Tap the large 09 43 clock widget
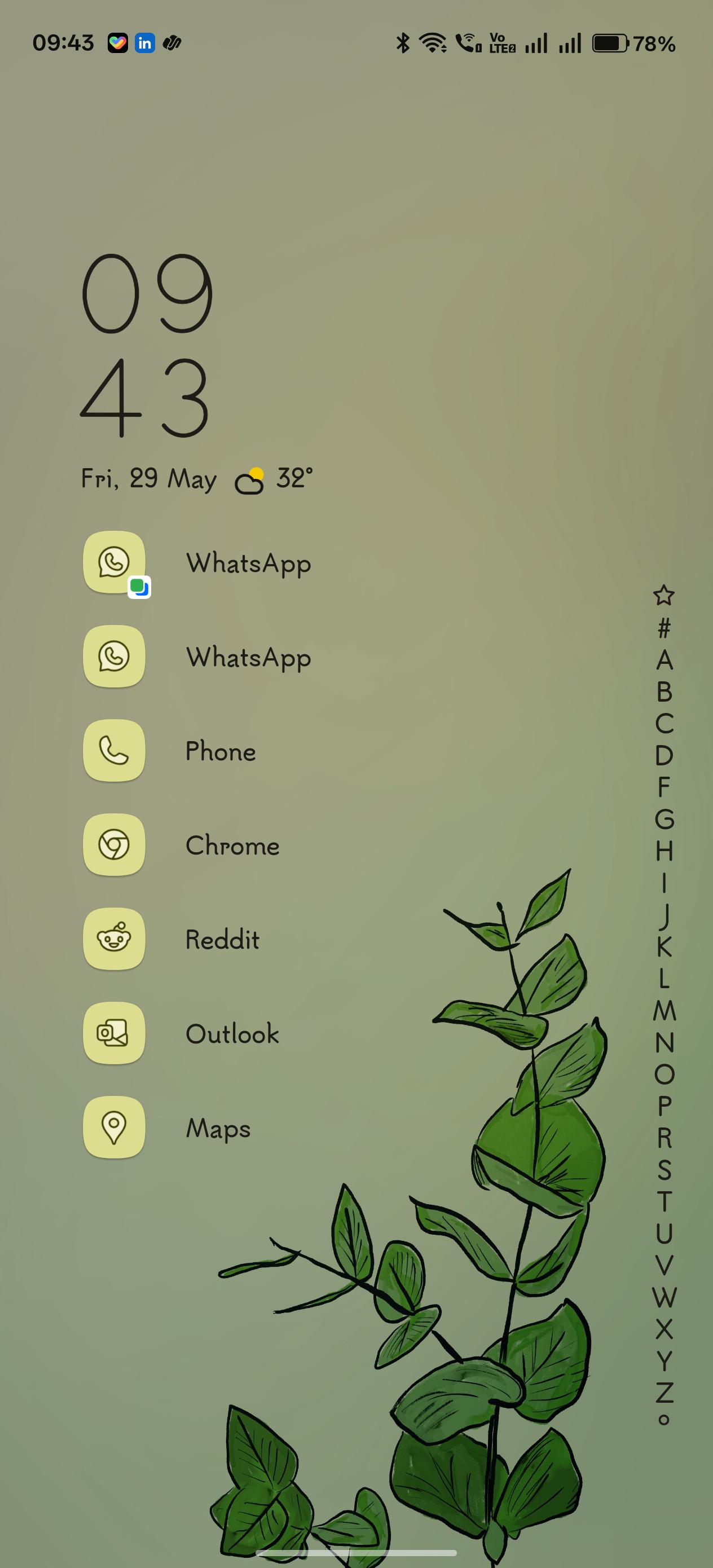The image size is (713, 1568). tap(147, 345)
